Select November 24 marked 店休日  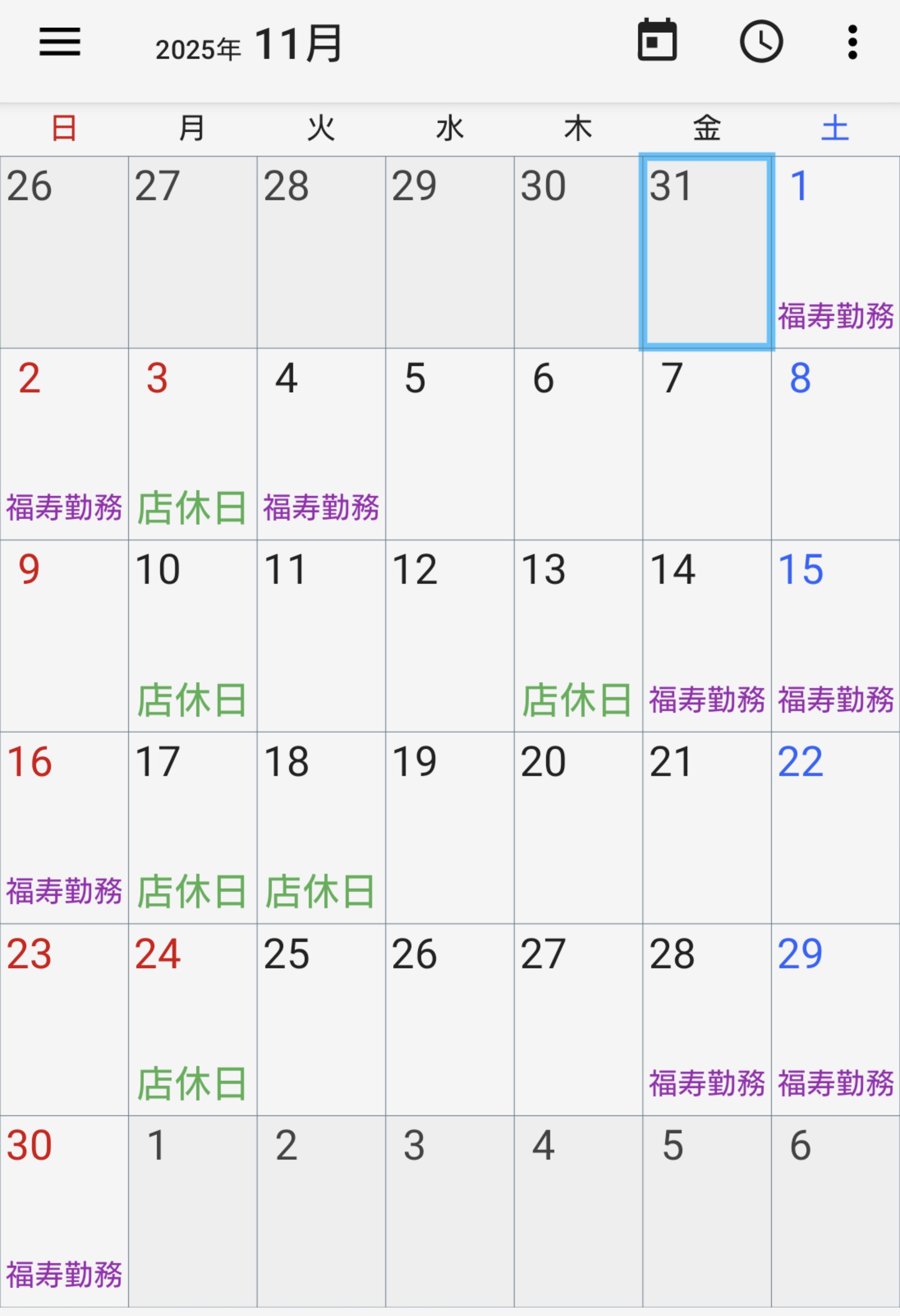click(193, 1020)
